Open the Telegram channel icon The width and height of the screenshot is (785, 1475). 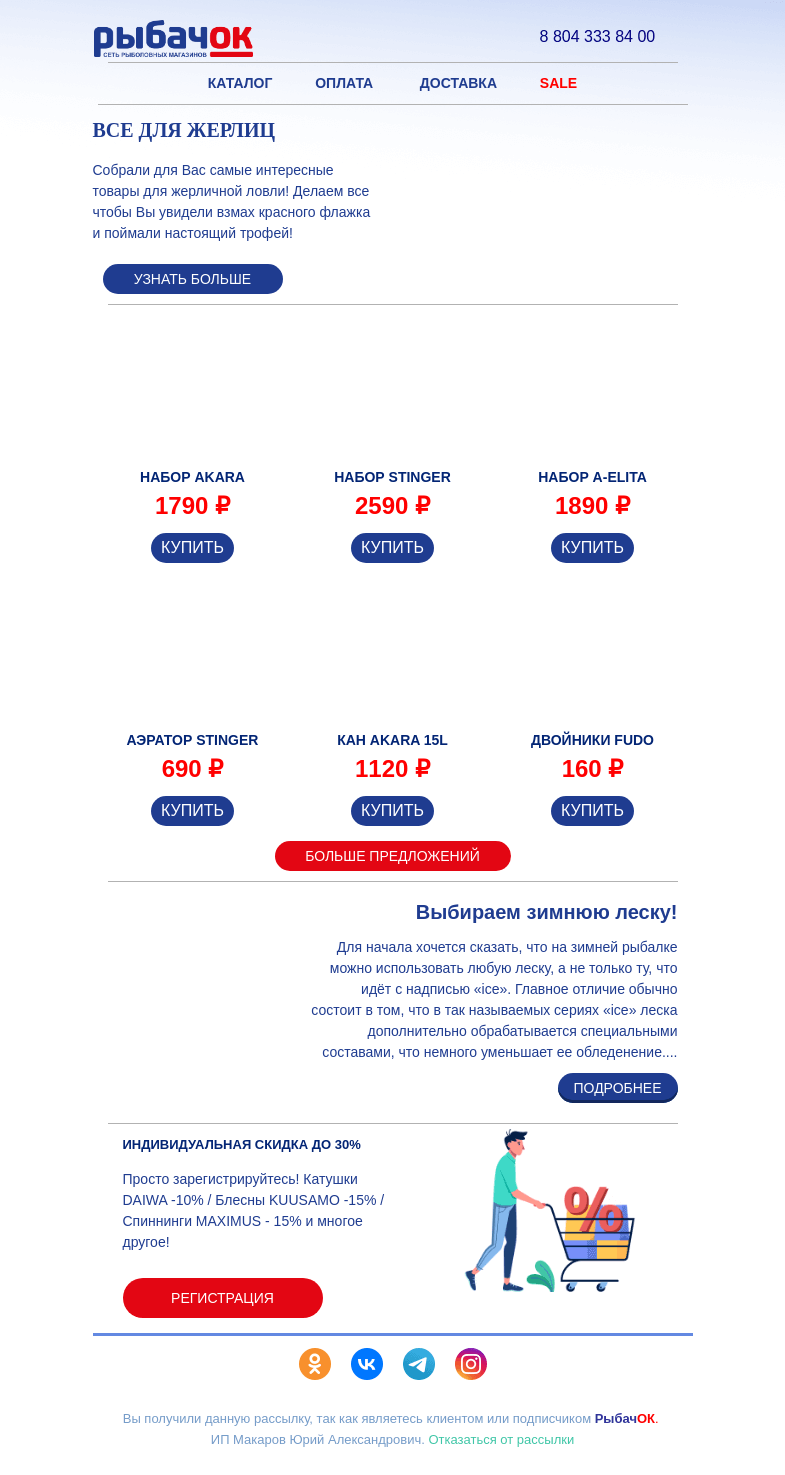point(419,1364)
